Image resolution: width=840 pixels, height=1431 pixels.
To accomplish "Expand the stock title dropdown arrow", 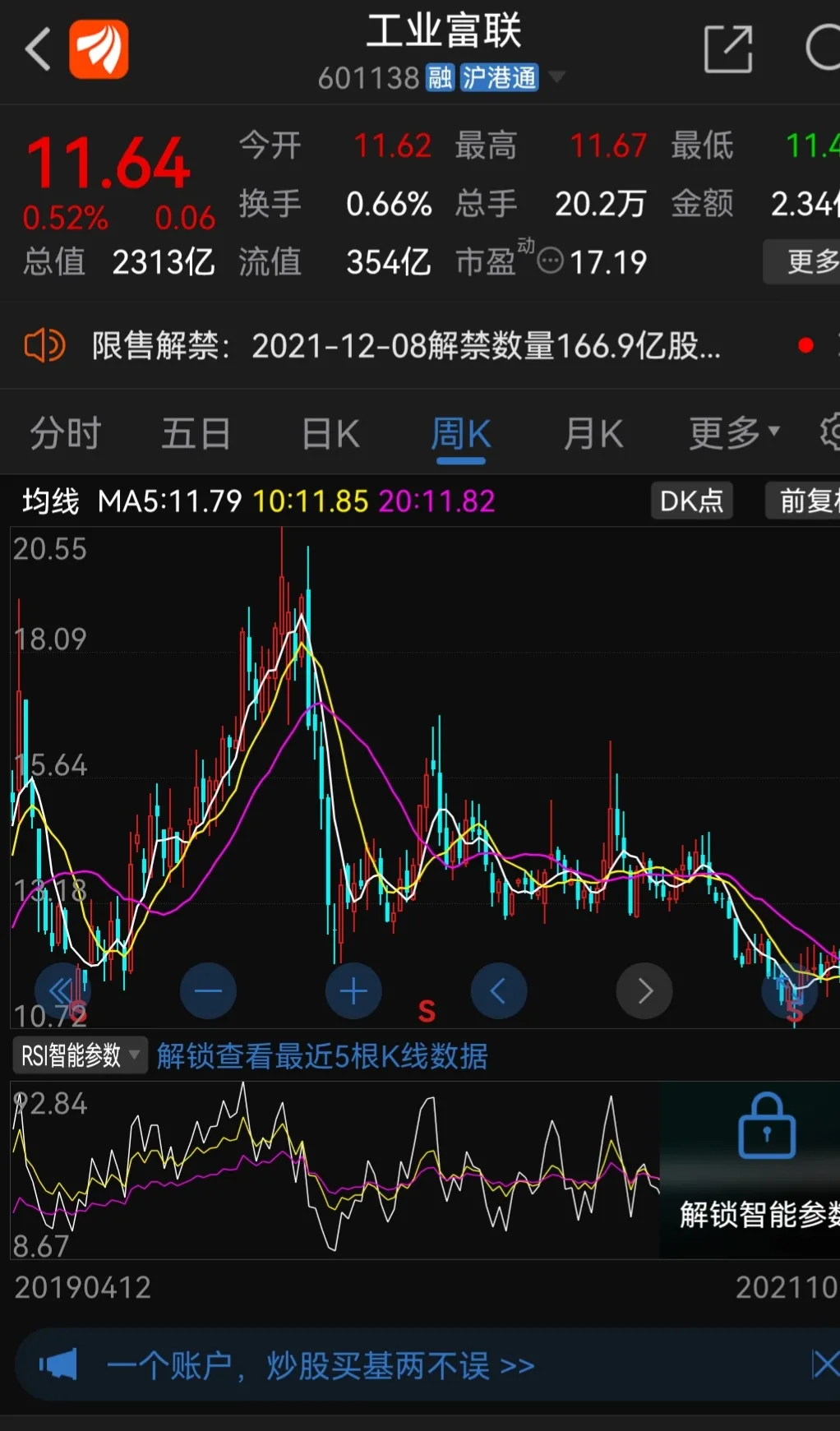I will [x=557, y=77].
